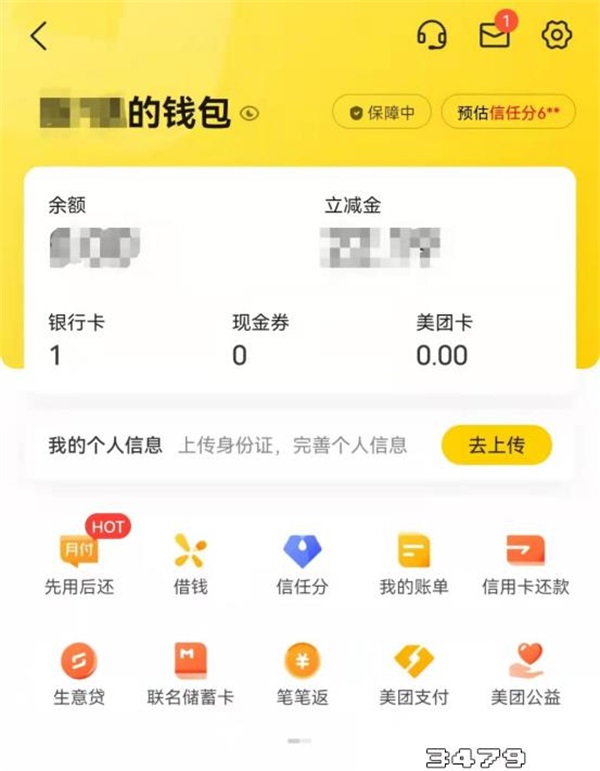The height and width of the screenshot is (771, 600).
Task: Open 借钱 loan service
Action: pos(190,563)
